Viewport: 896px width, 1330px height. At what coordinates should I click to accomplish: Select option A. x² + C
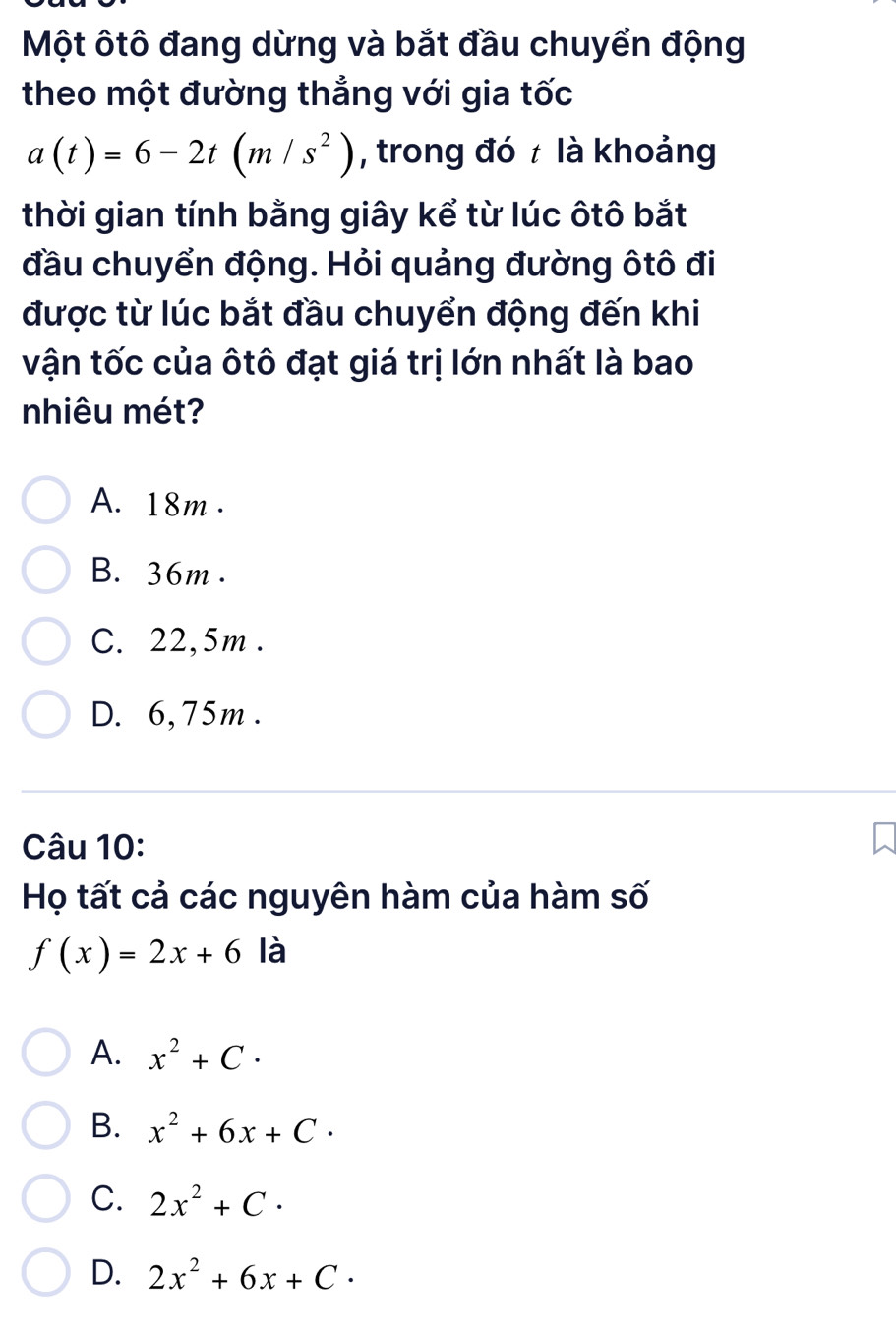(x=46, y=1053)
